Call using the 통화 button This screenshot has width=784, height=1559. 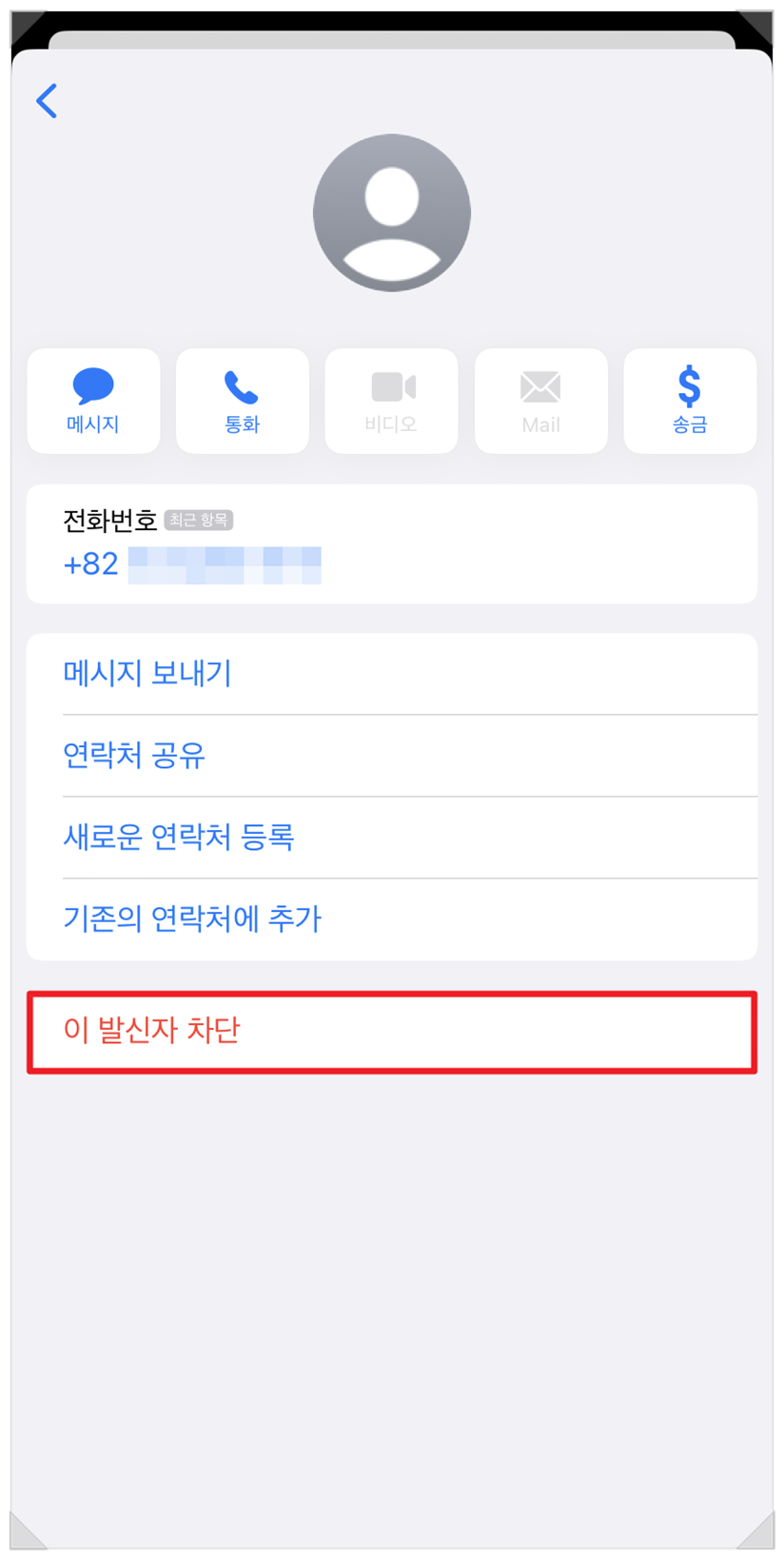coord(243,401)
